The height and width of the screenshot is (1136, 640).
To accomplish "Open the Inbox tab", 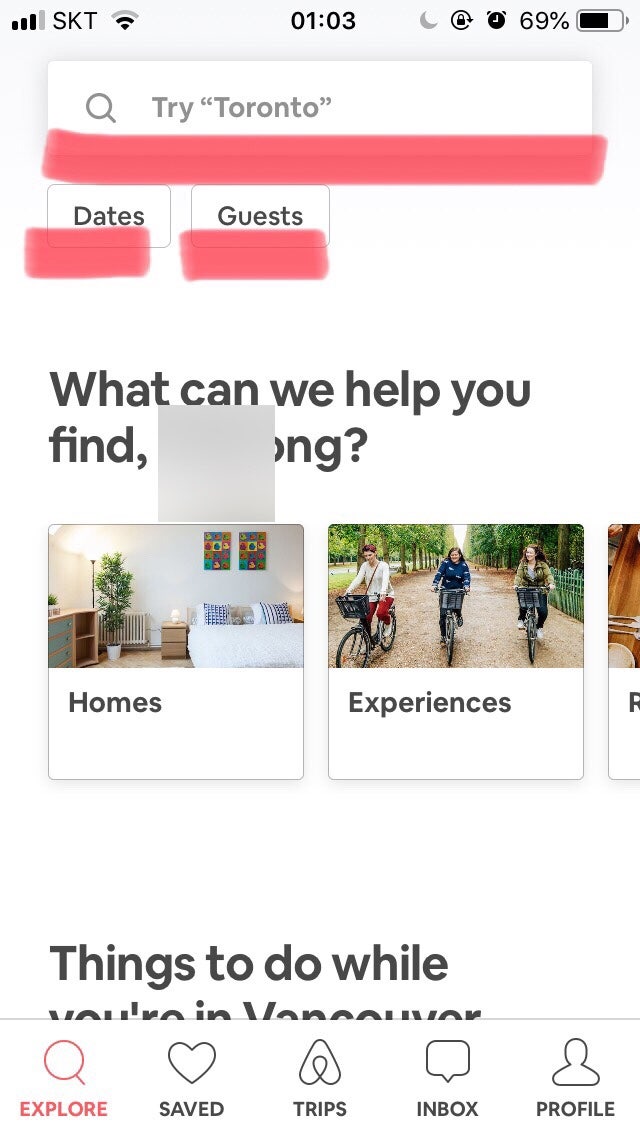I will (447, 1079).
